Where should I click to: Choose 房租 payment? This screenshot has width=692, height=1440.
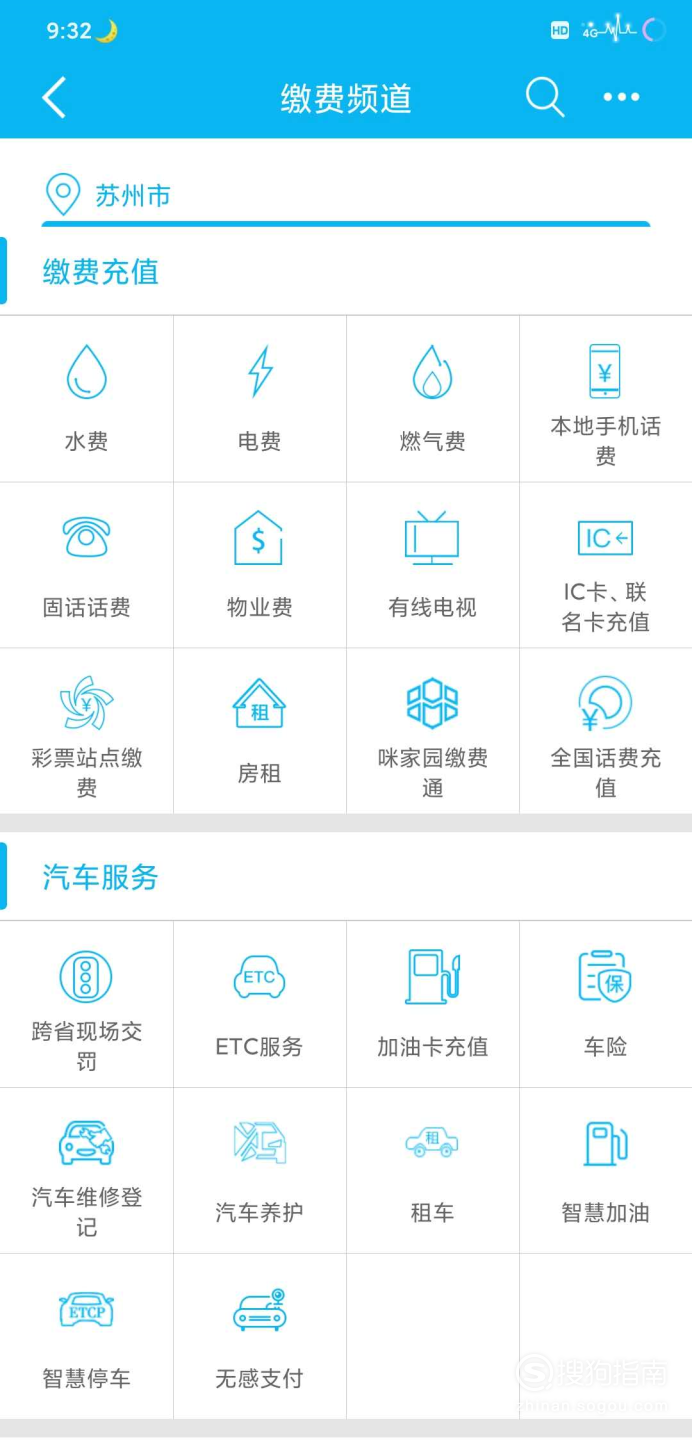(260, 731)
